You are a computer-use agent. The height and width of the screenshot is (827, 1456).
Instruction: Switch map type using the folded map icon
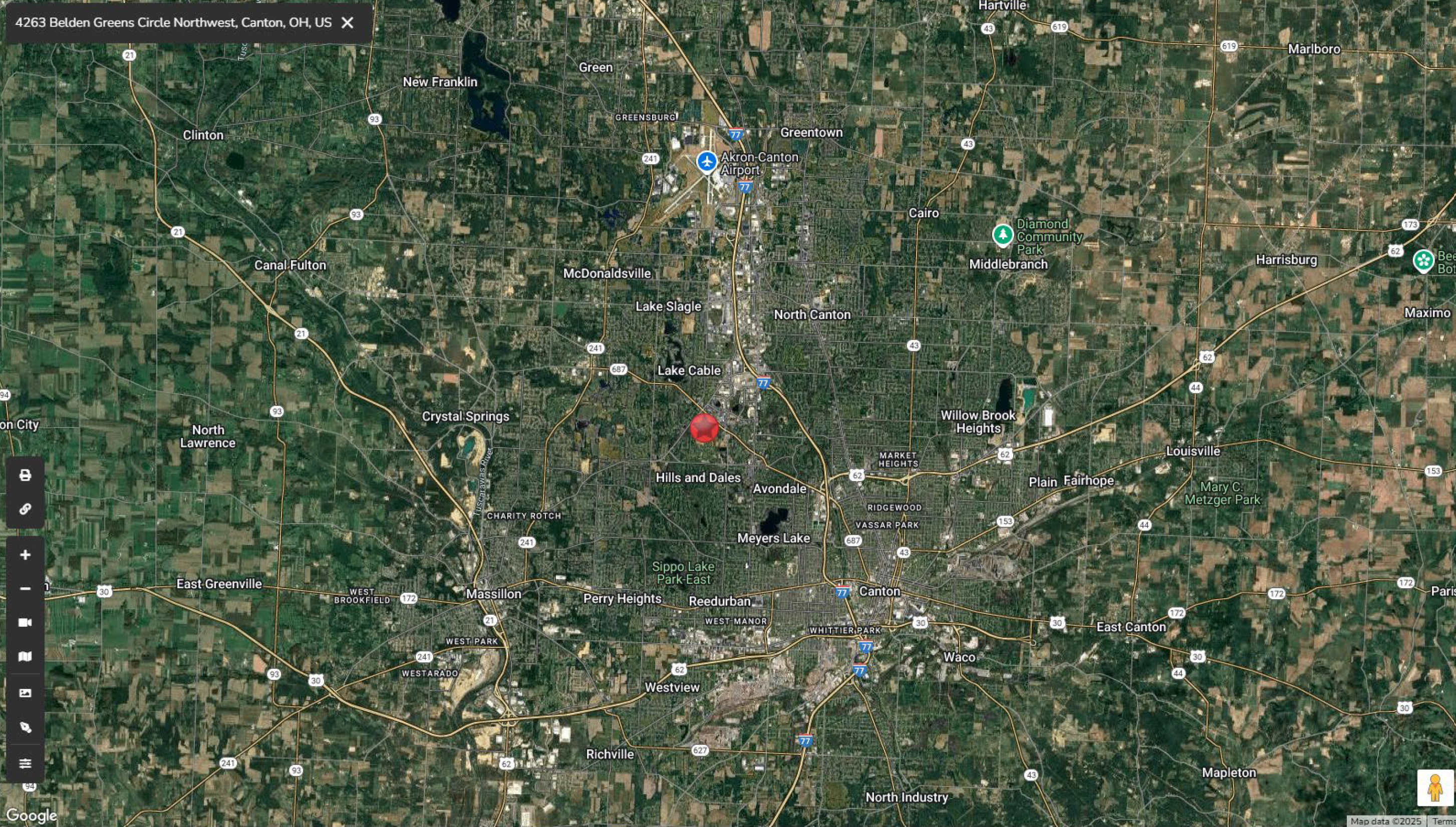(x=25, y=657)
